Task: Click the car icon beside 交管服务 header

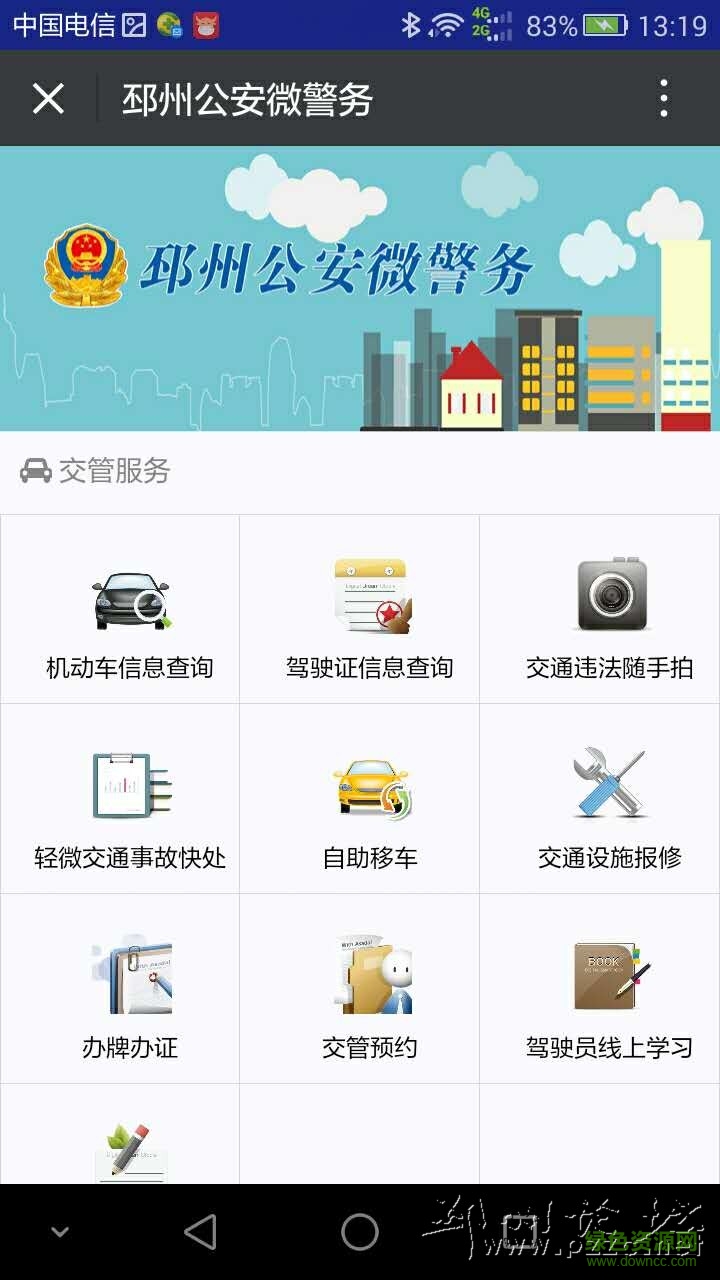Action: coord(37,471)
